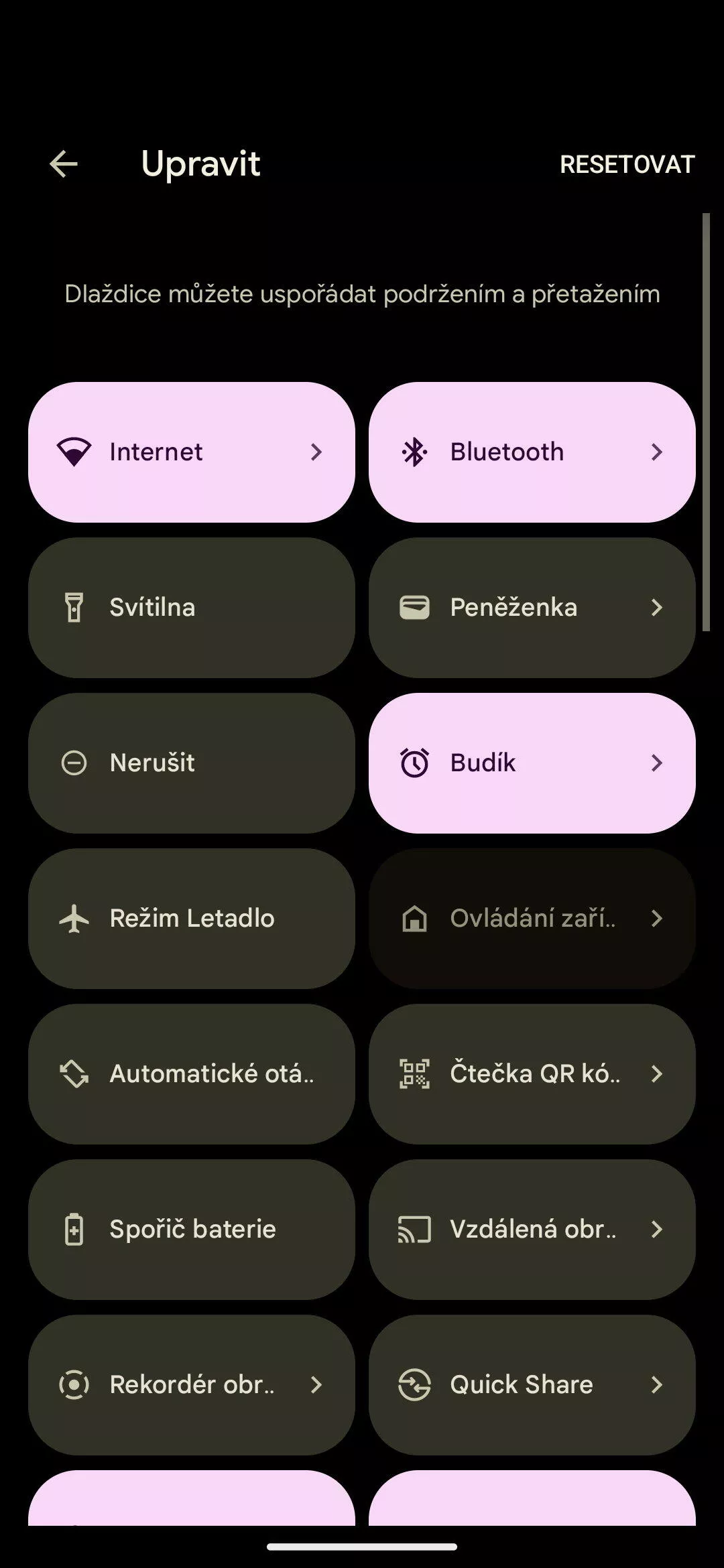
Task: Select the Quick Share tile
Action: pyautogui.click(x=532, y=1385)
